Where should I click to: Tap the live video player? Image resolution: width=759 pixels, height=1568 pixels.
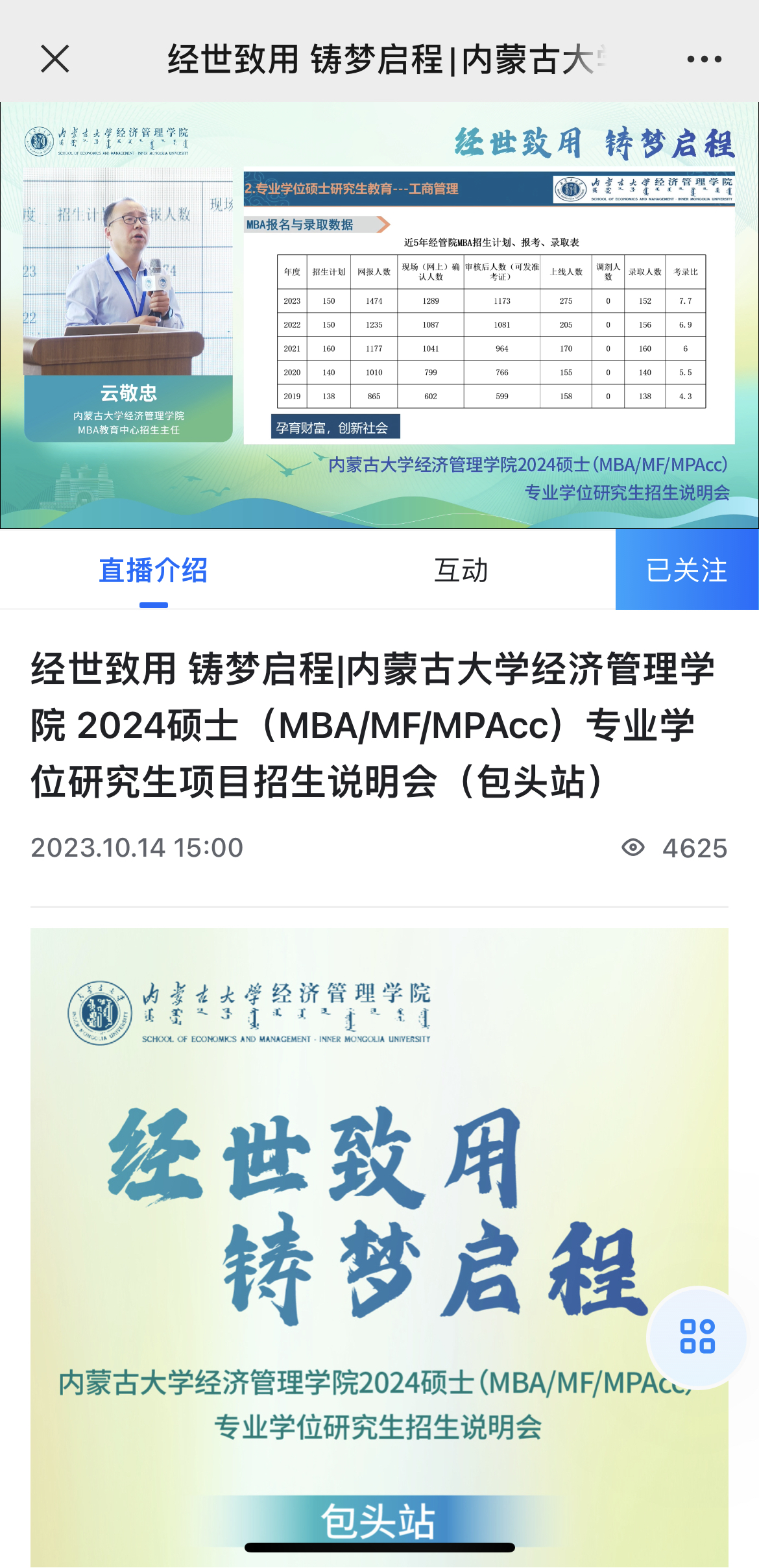pyautogui.click(x=379, y=315)
